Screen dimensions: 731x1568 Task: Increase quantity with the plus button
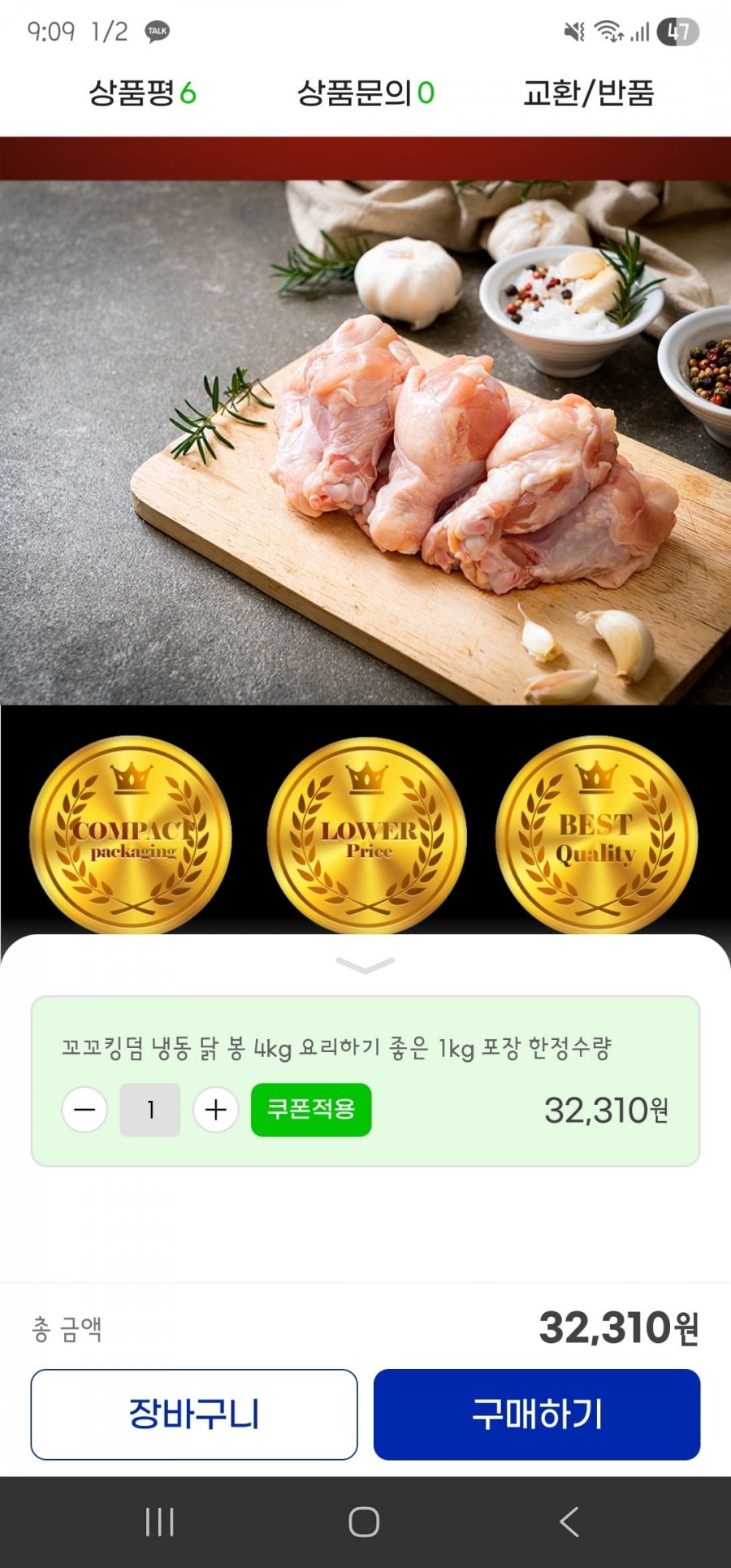215,1110
